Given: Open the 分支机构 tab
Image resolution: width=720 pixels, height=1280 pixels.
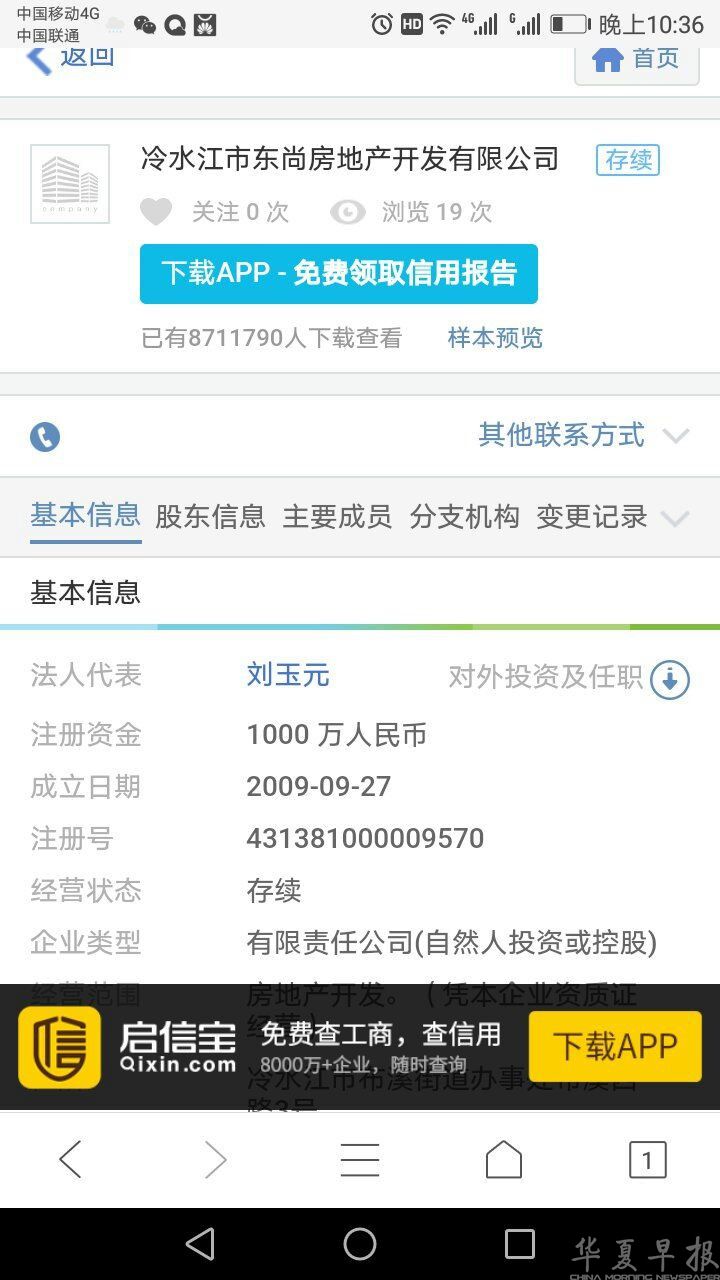Looking at the screenshot, I should [464, 516].
